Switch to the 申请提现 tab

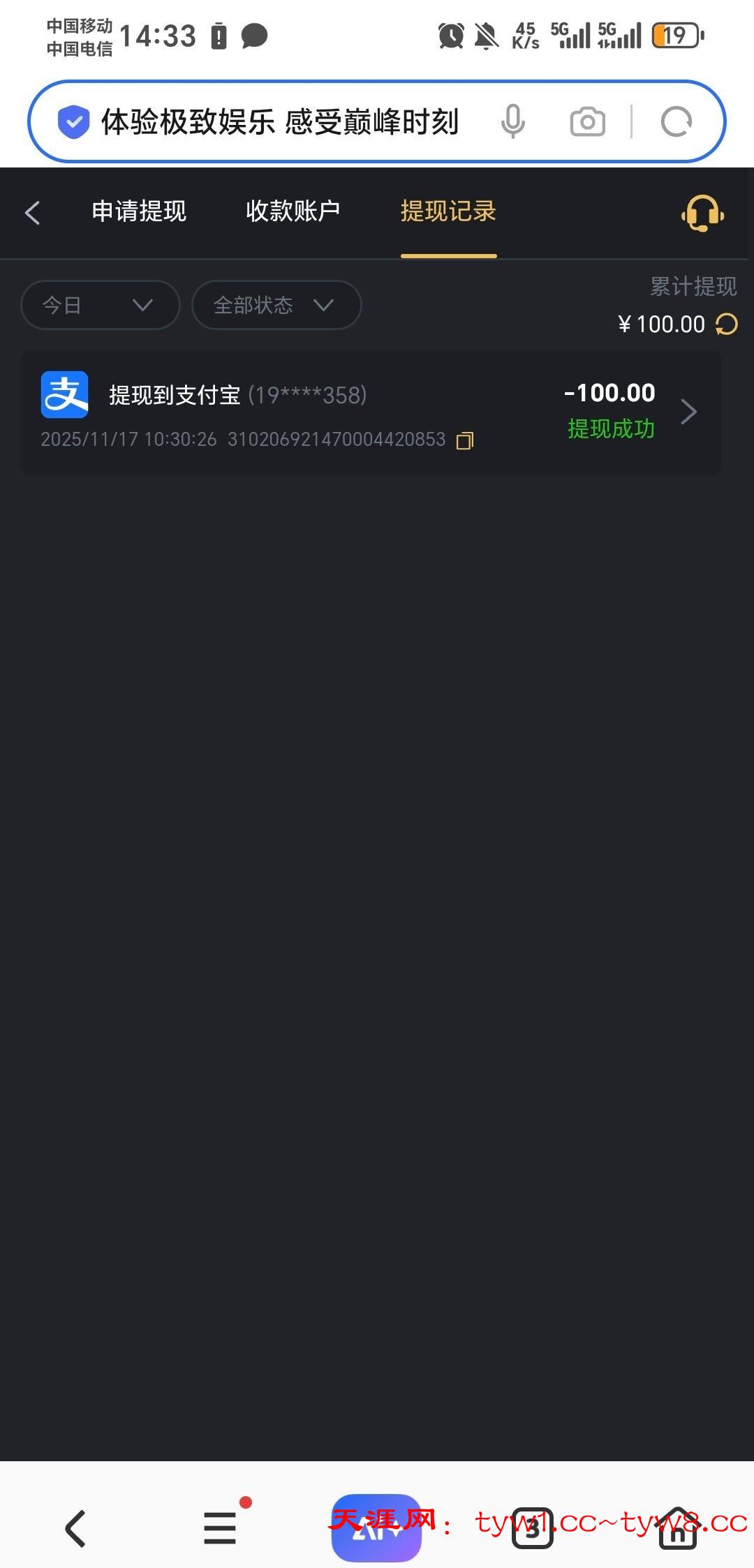click(x=139, y=211)
